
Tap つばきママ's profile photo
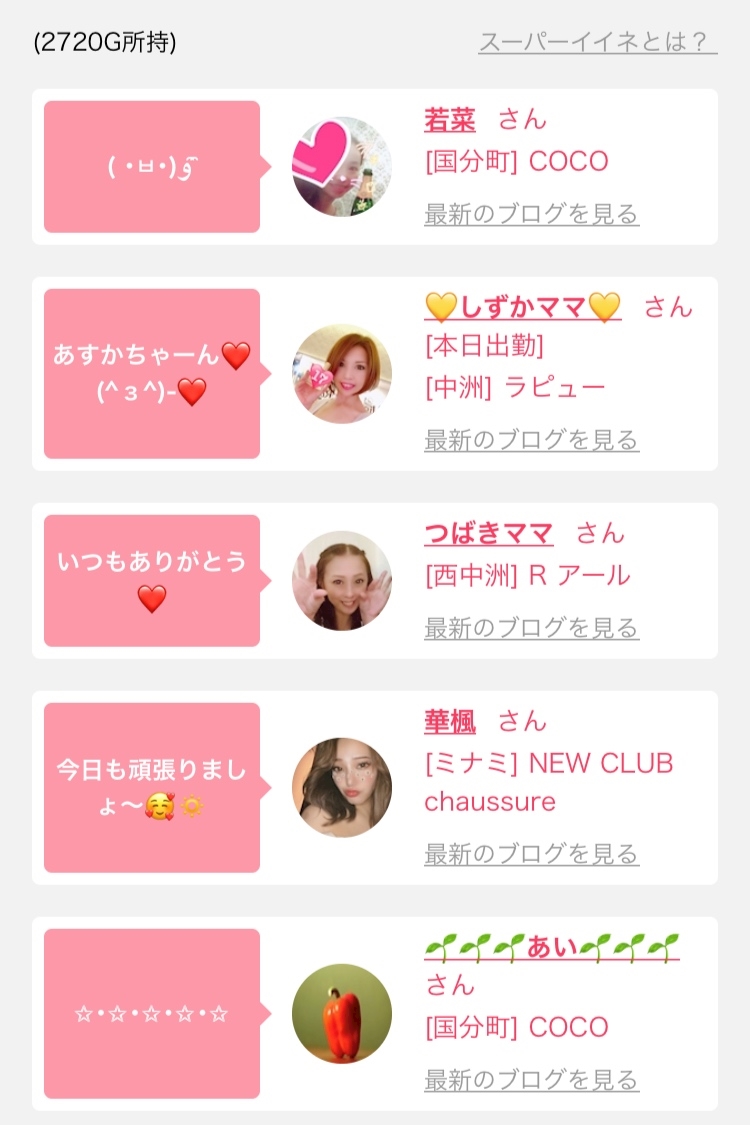coord(342,581)
